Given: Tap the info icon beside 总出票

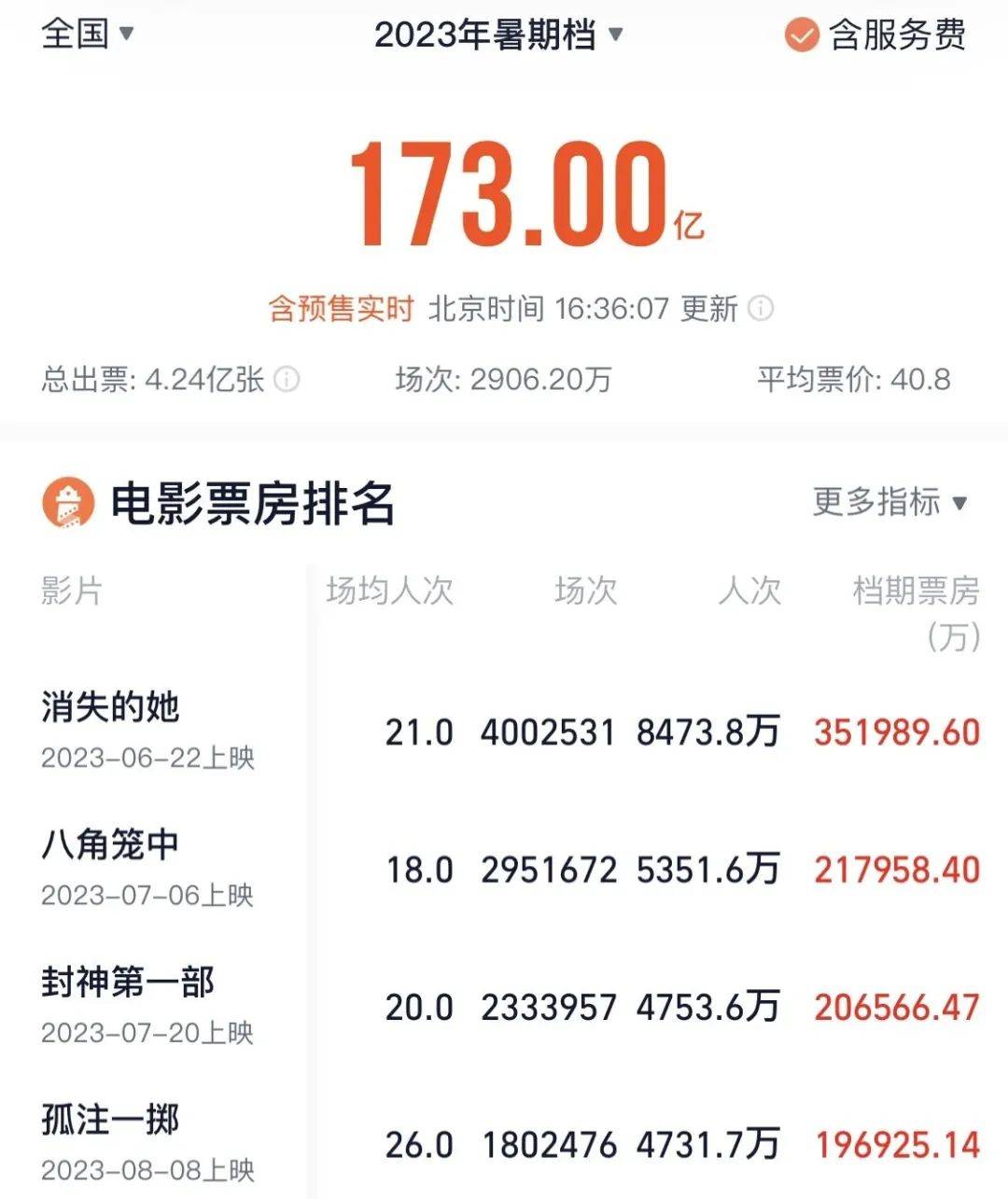Looking at the screenshot, I should pyautogui.click(x=287, y=380).
